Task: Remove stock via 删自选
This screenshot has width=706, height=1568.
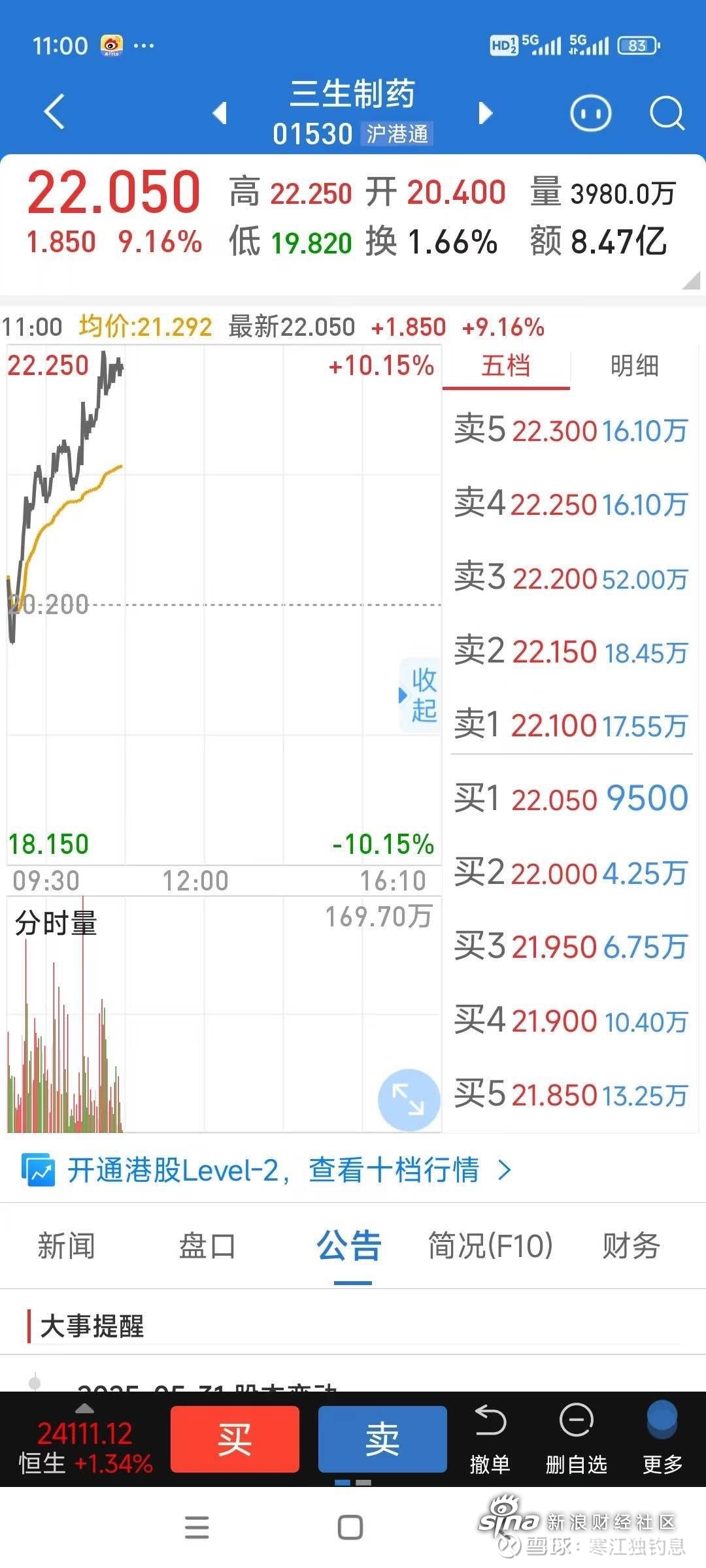Action: 577,1441
